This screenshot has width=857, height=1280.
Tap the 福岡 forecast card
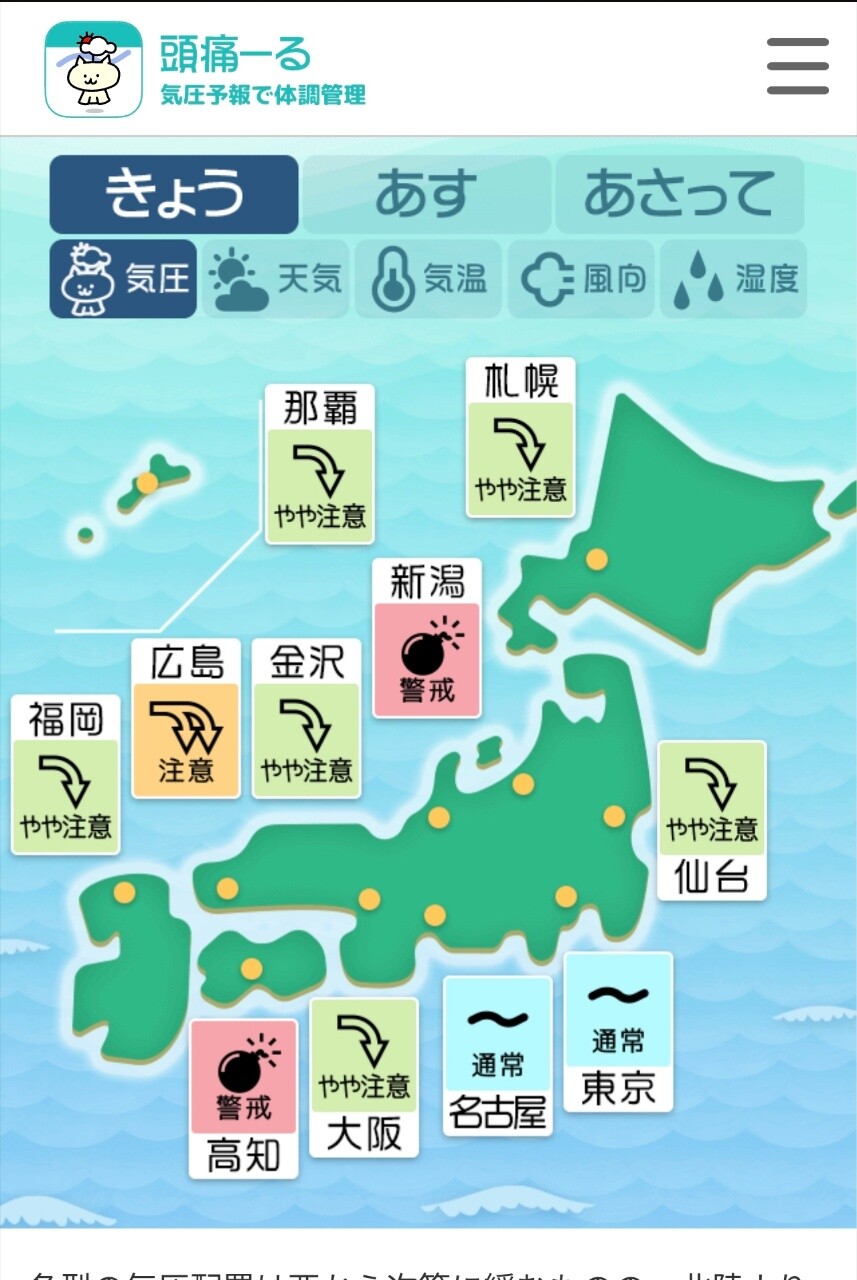point(66,775)
